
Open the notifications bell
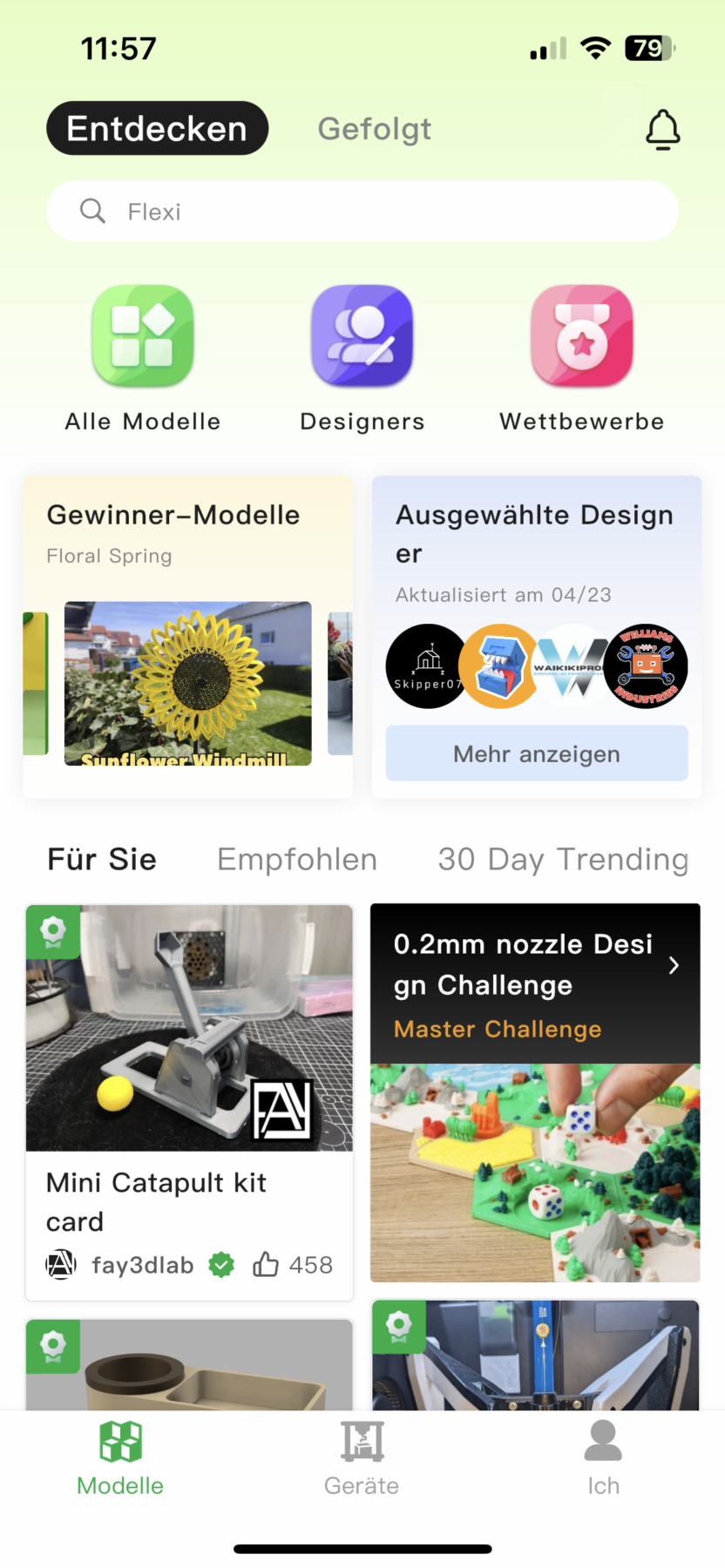coord(662,130)
